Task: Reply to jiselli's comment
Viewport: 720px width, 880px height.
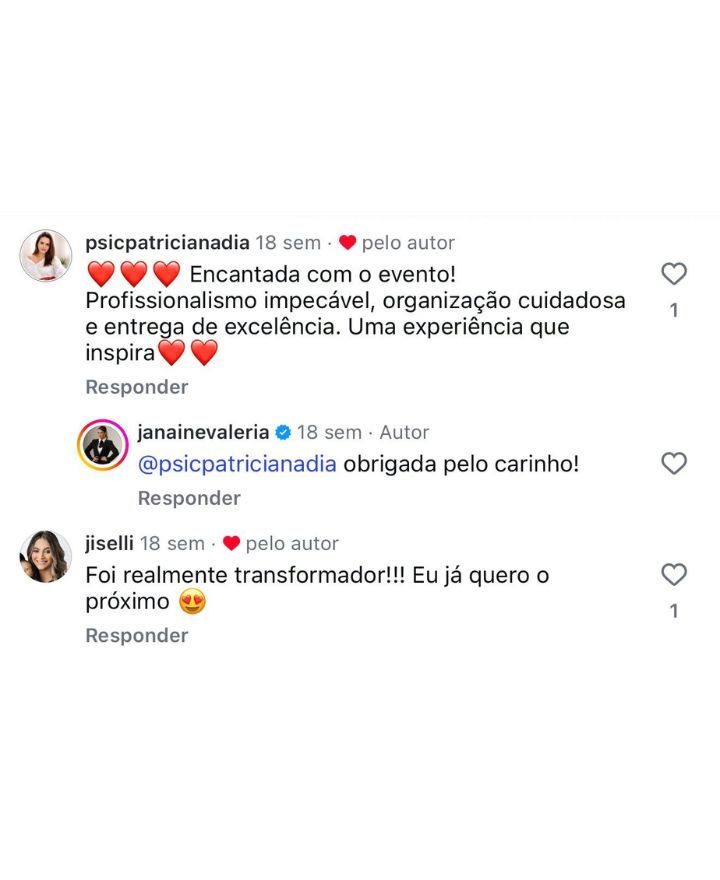Action: click(137, 635)
